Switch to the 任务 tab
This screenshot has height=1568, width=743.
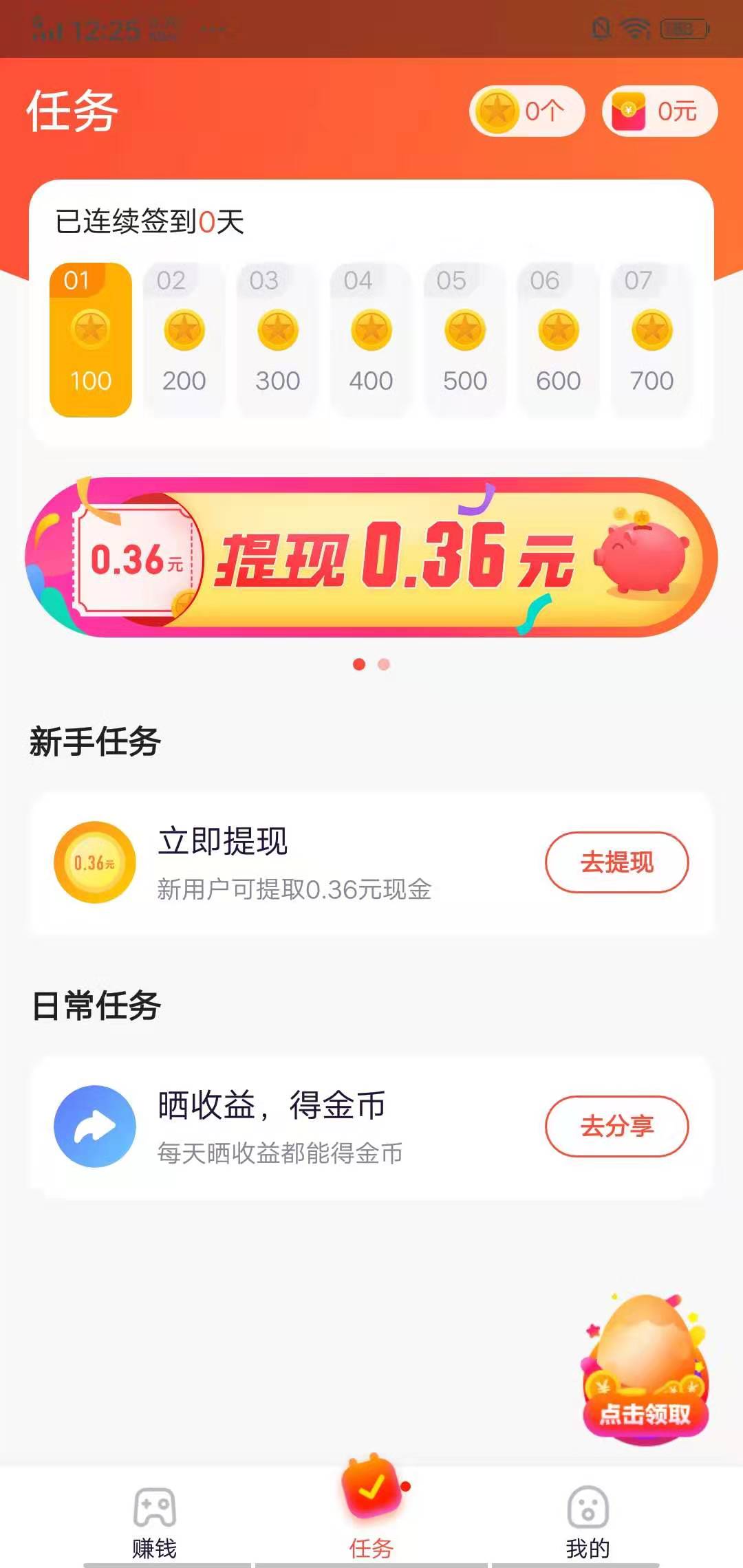tap(371, 1503)
